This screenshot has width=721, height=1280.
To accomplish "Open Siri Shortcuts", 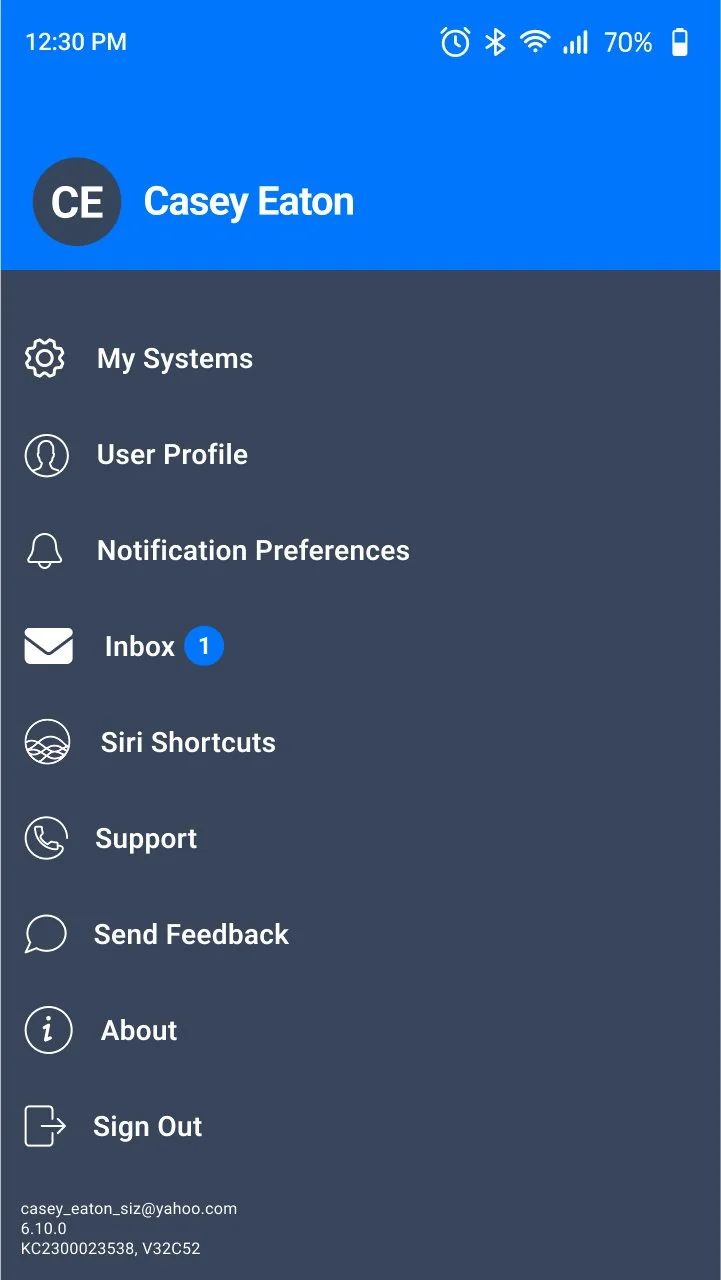I will click(187, 743).
